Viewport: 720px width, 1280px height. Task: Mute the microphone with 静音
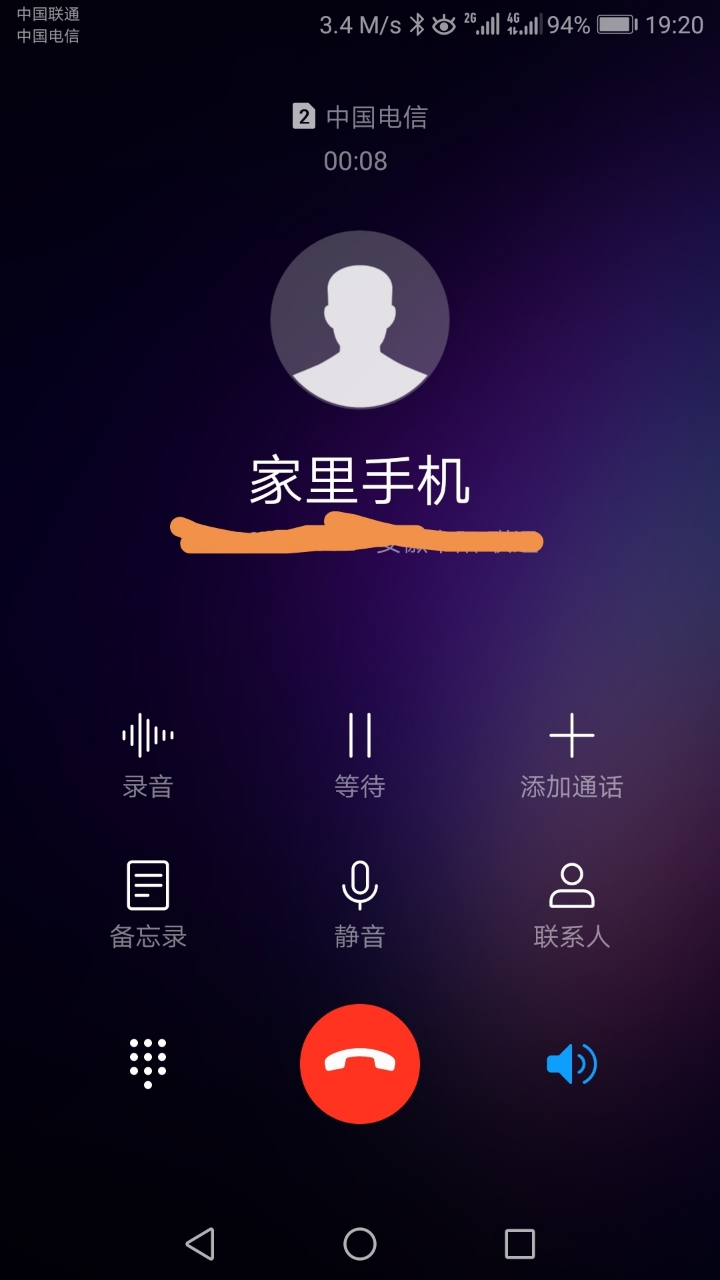[360, 903]
